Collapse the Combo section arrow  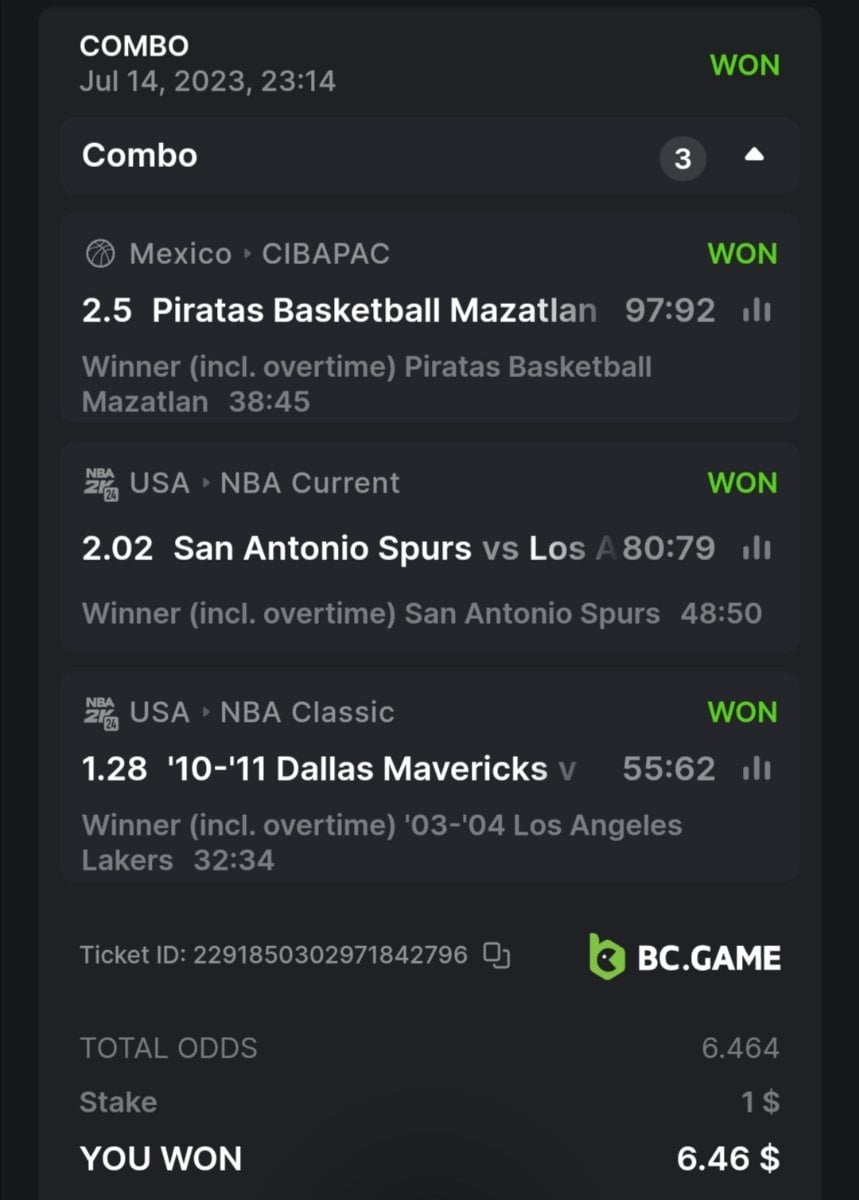click(755, 156)
